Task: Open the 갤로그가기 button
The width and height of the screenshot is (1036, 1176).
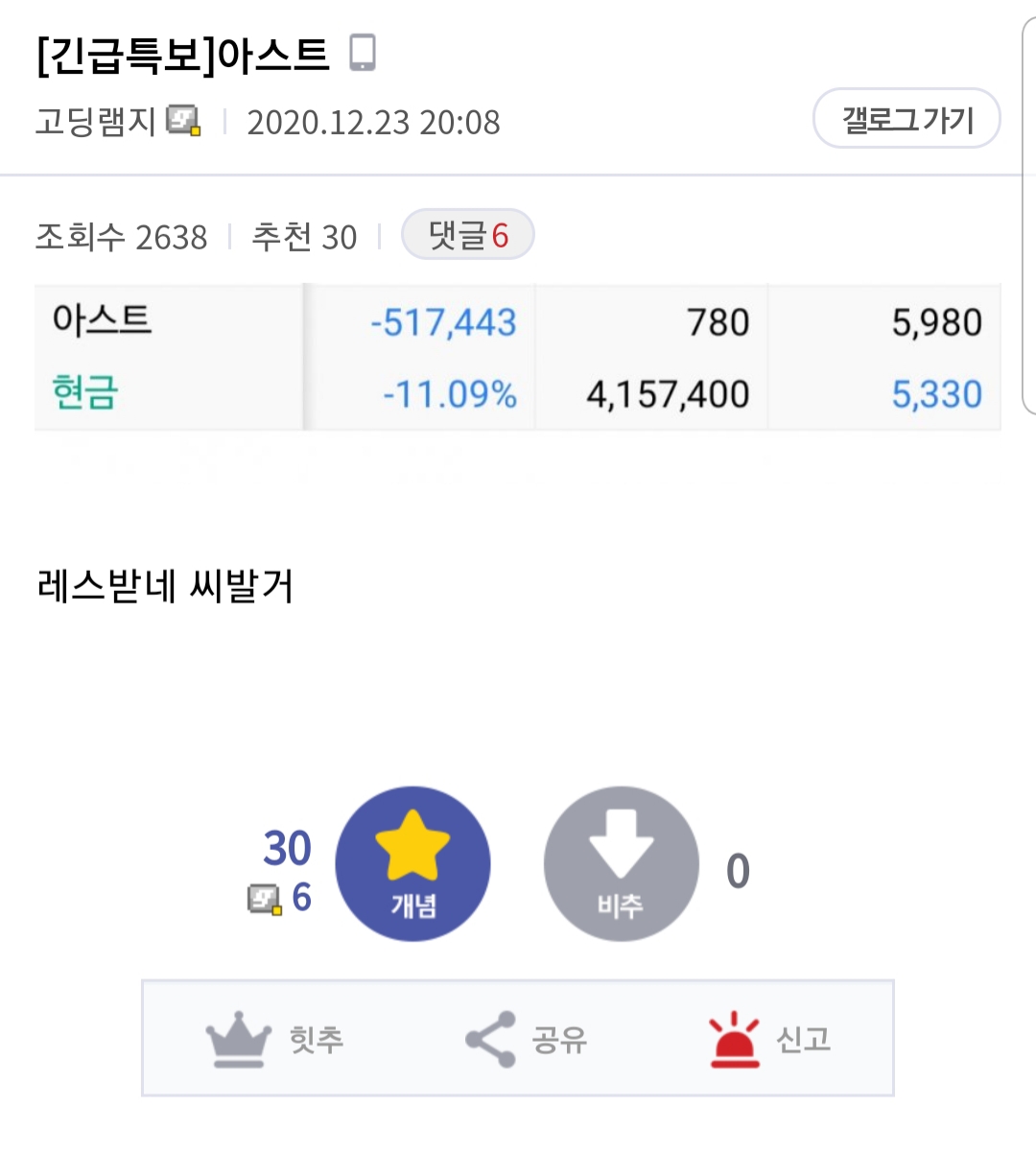Action: [906, 119]
